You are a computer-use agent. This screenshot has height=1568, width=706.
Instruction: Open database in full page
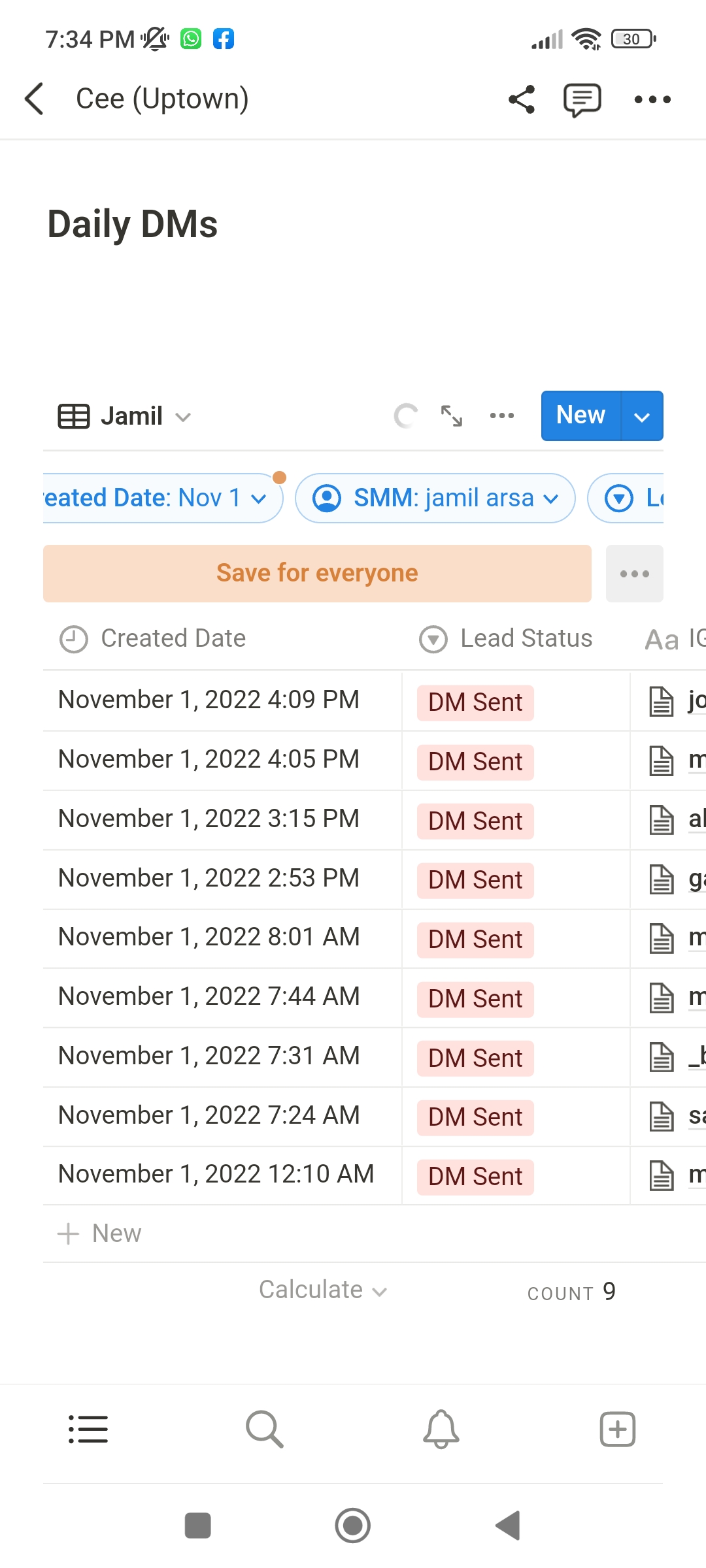(452, 416)
